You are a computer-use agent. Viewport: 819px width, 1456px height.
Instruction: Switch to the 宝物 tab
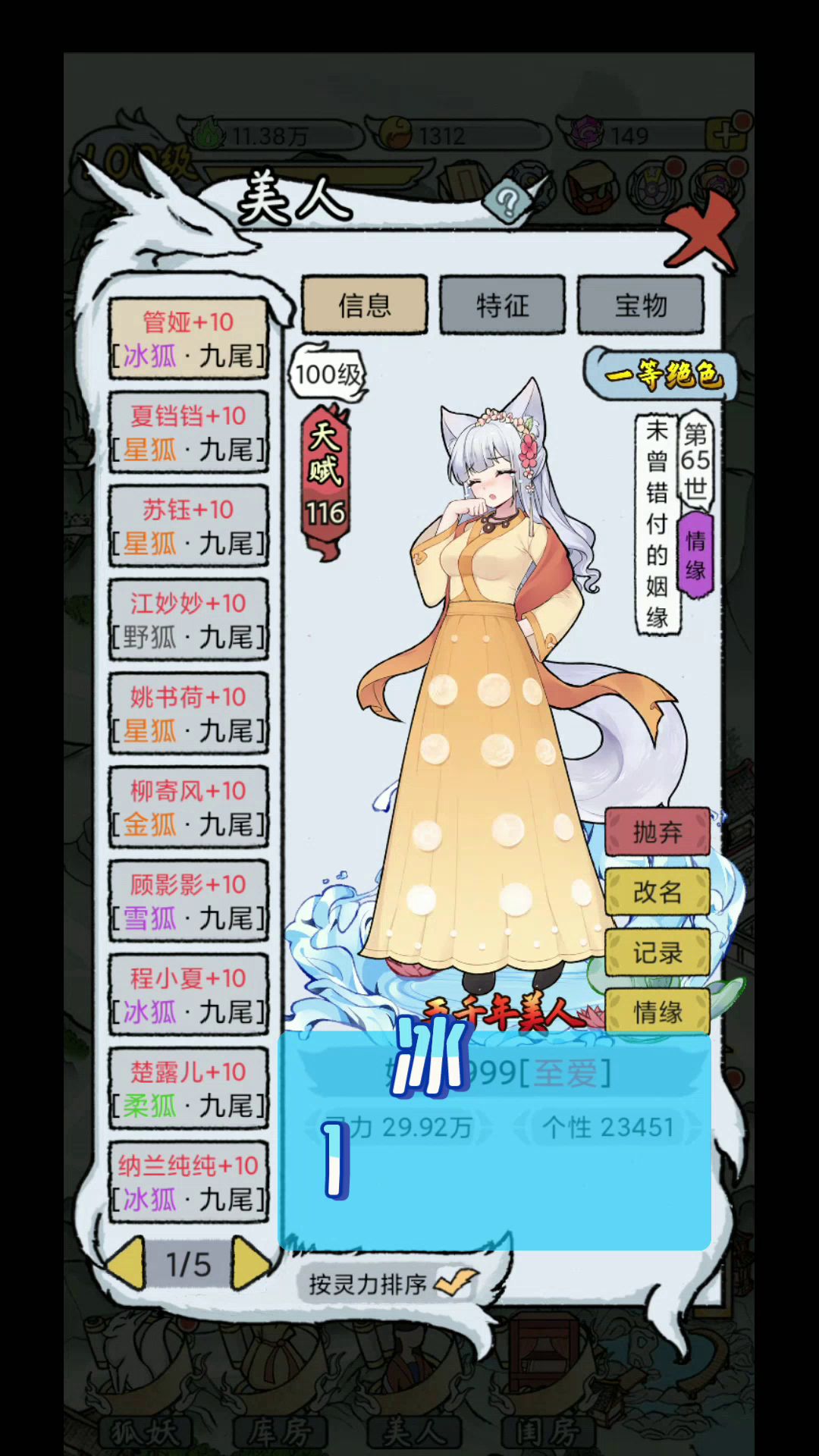641,306
